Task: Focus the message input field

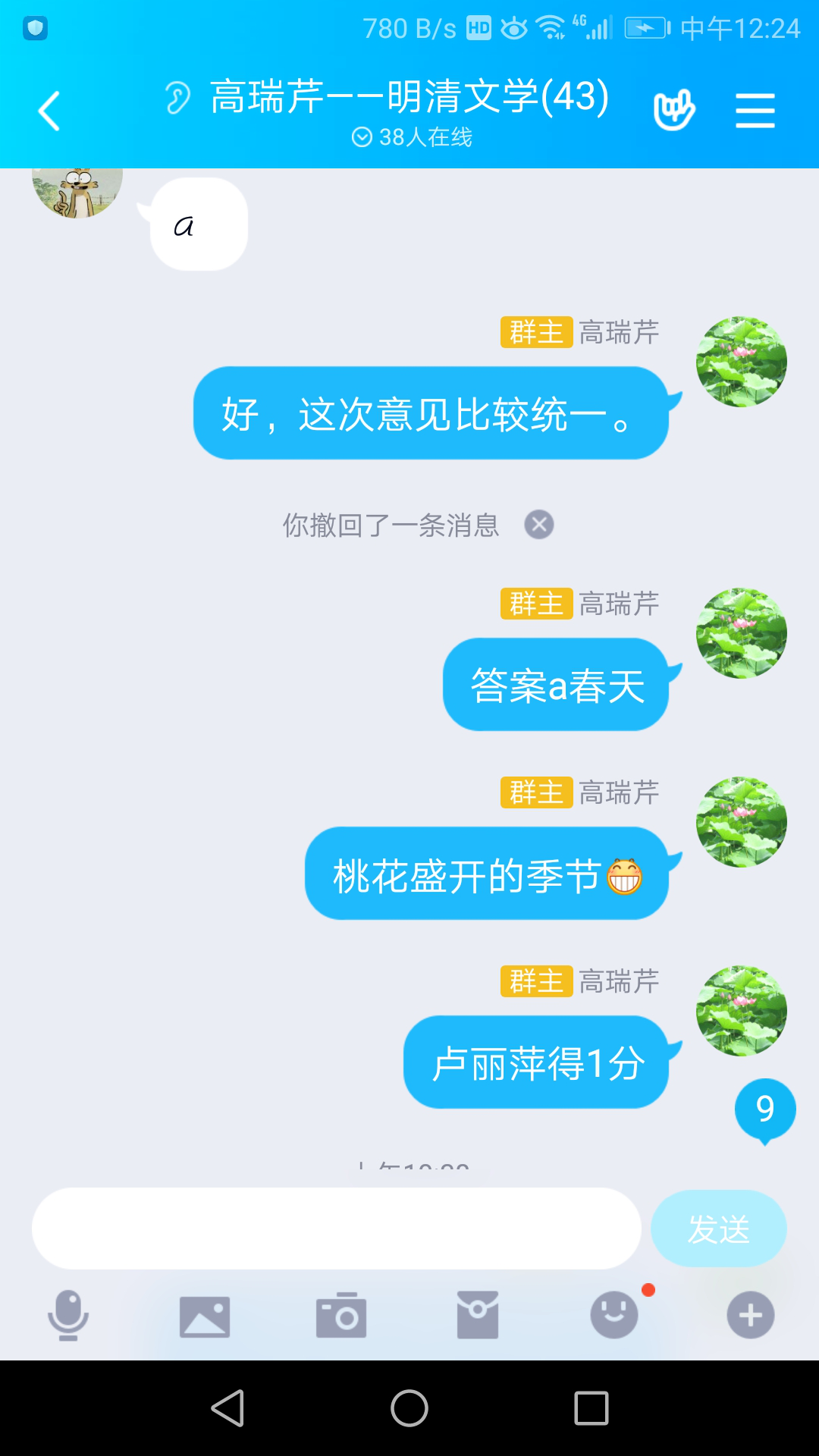Action: click(x=336, y=1228)
